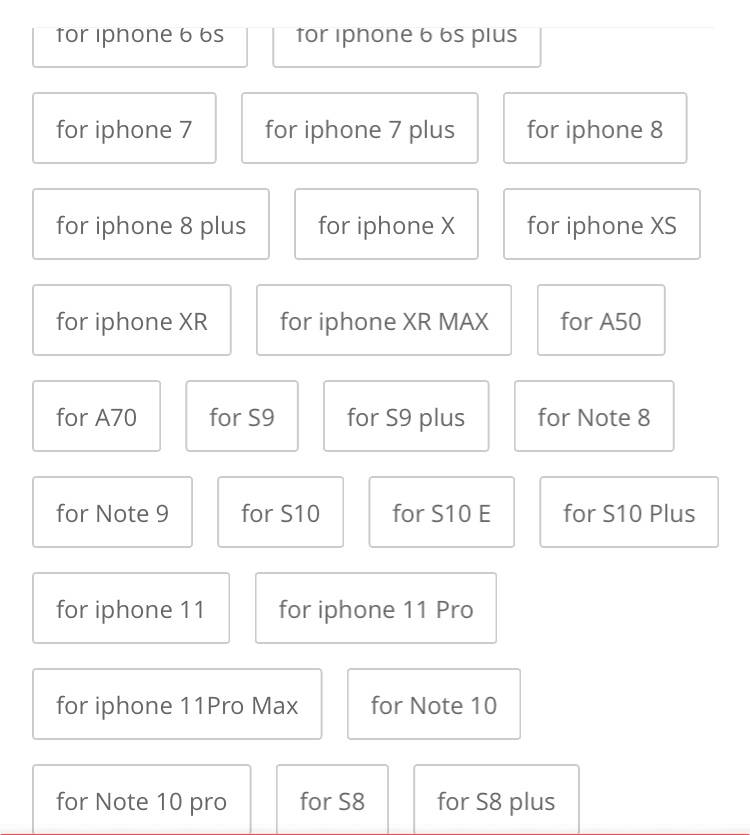
Task: Tap the 'for S9' option
Action: [x=241, y=417]
